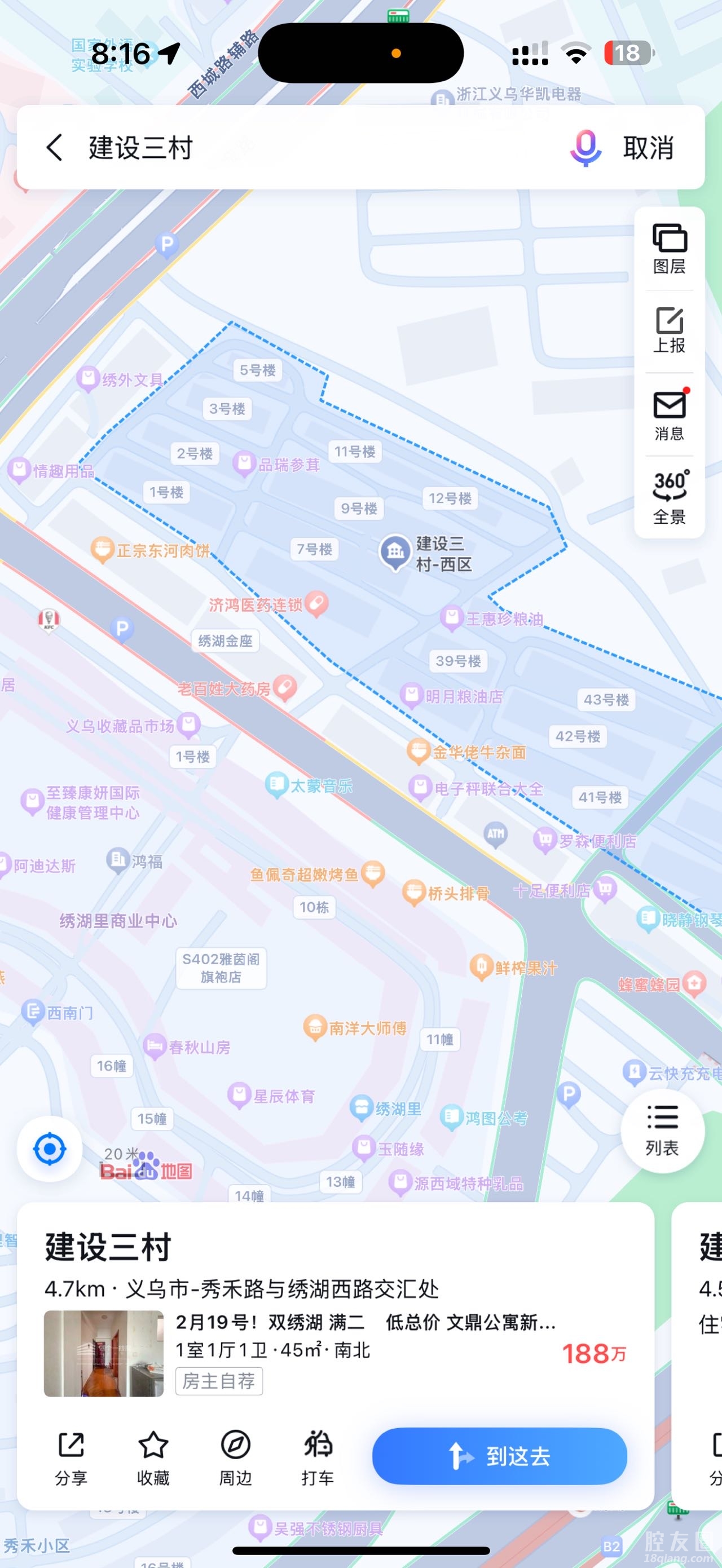Open the 建设三村 search field

coord(305,148)
